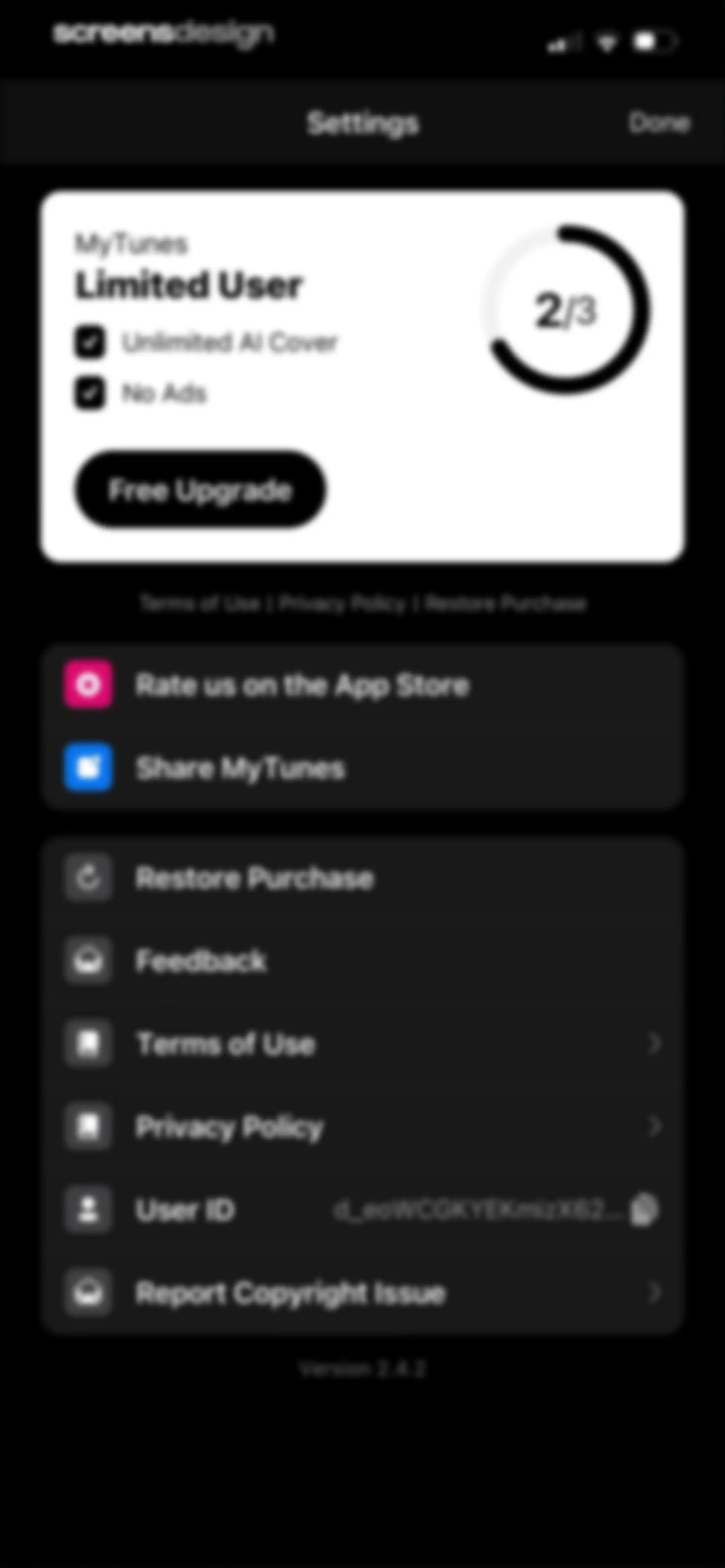Tap Done to close Settings
This screenshot has height=1568, width=725.
coord(659,123)
